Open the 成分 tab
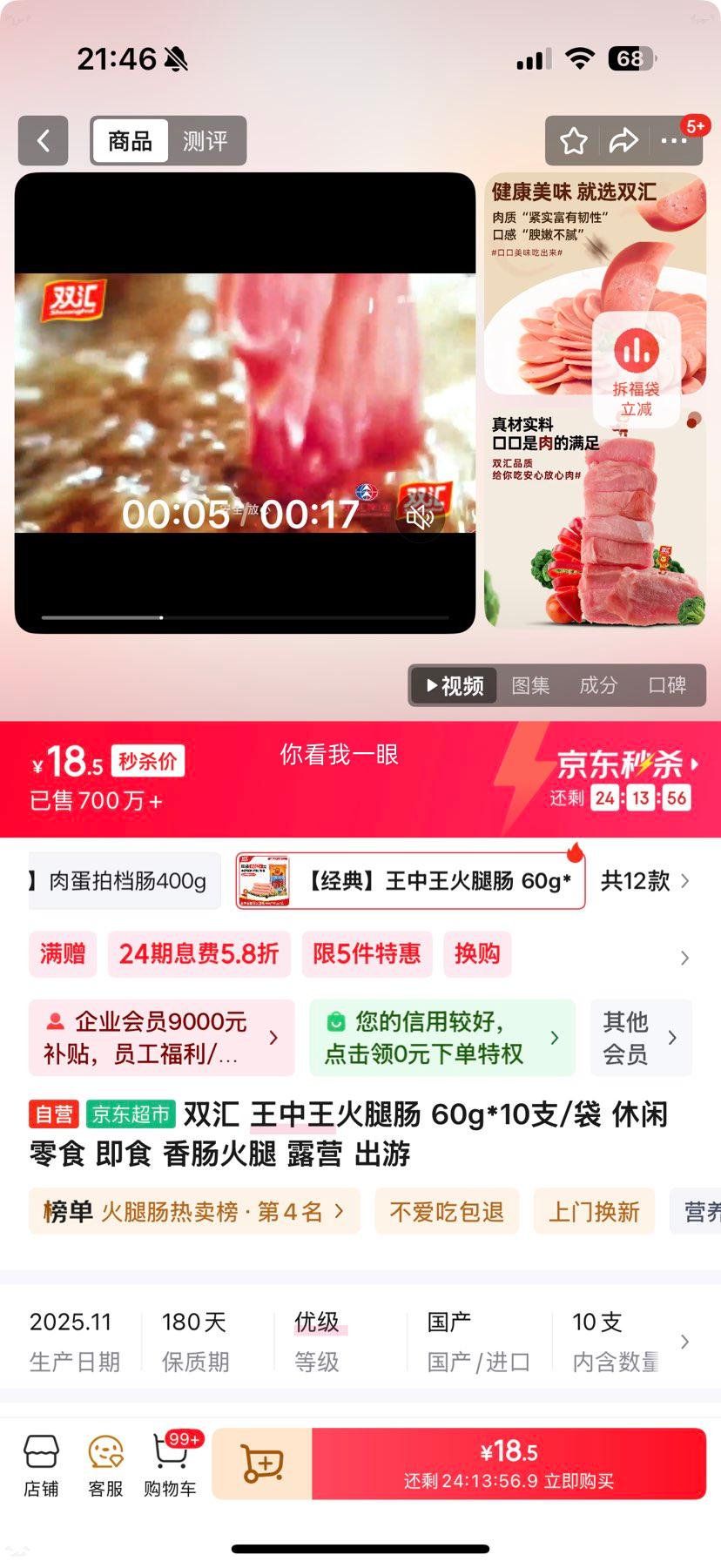 (x=596, y=685)
